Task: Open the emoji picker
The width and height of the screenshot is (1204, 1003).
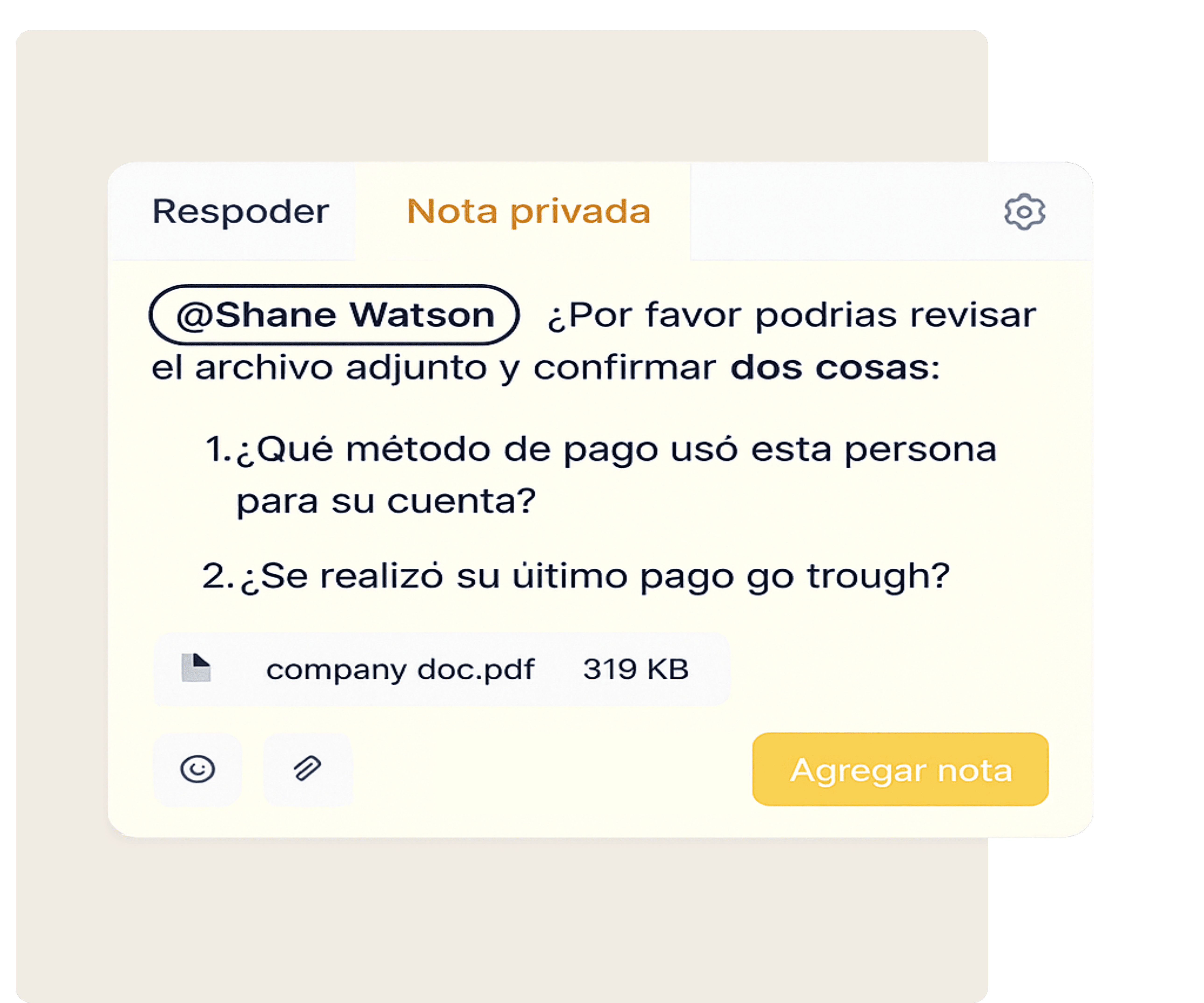Action: click(197, 769)
